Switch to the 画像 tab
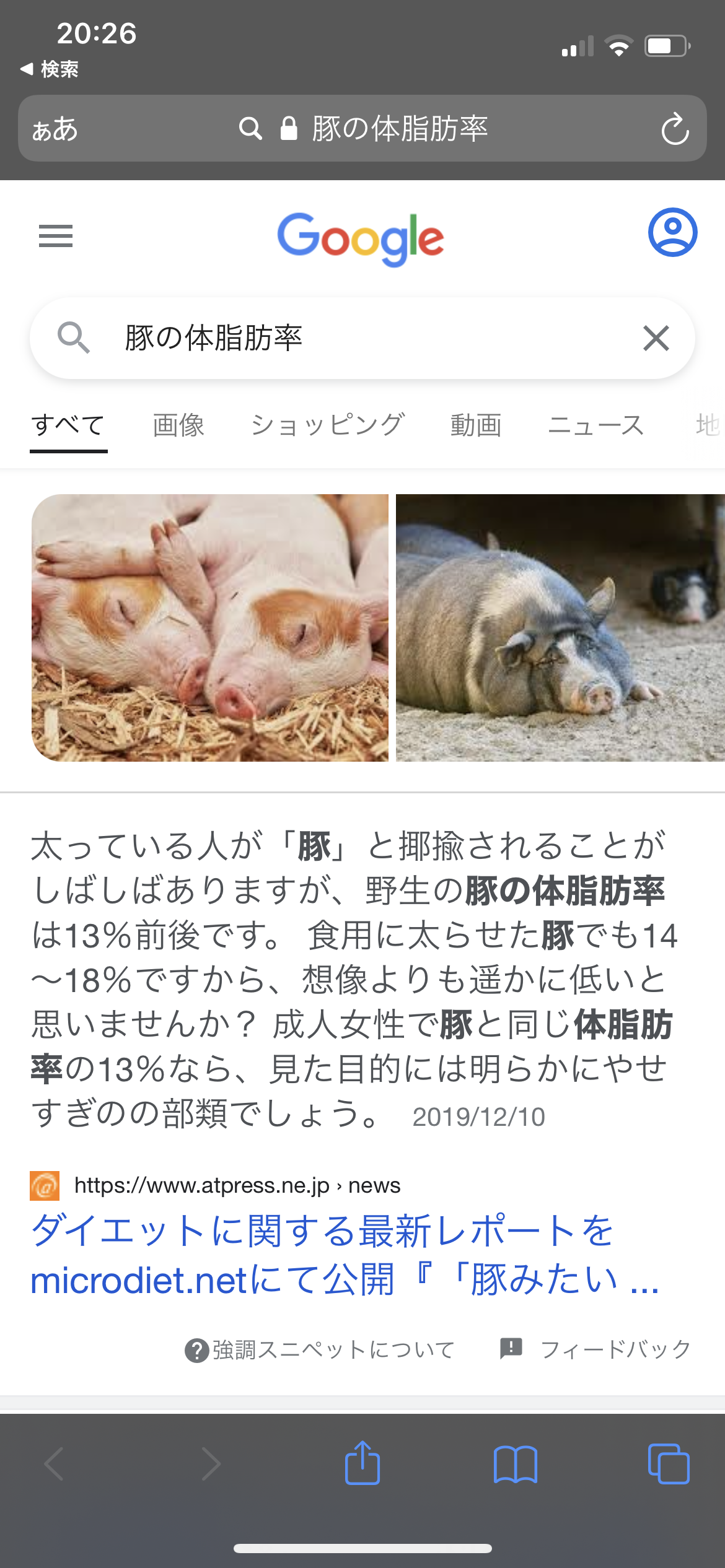The height and width of the screenshot is (1568, 725). 178,425
